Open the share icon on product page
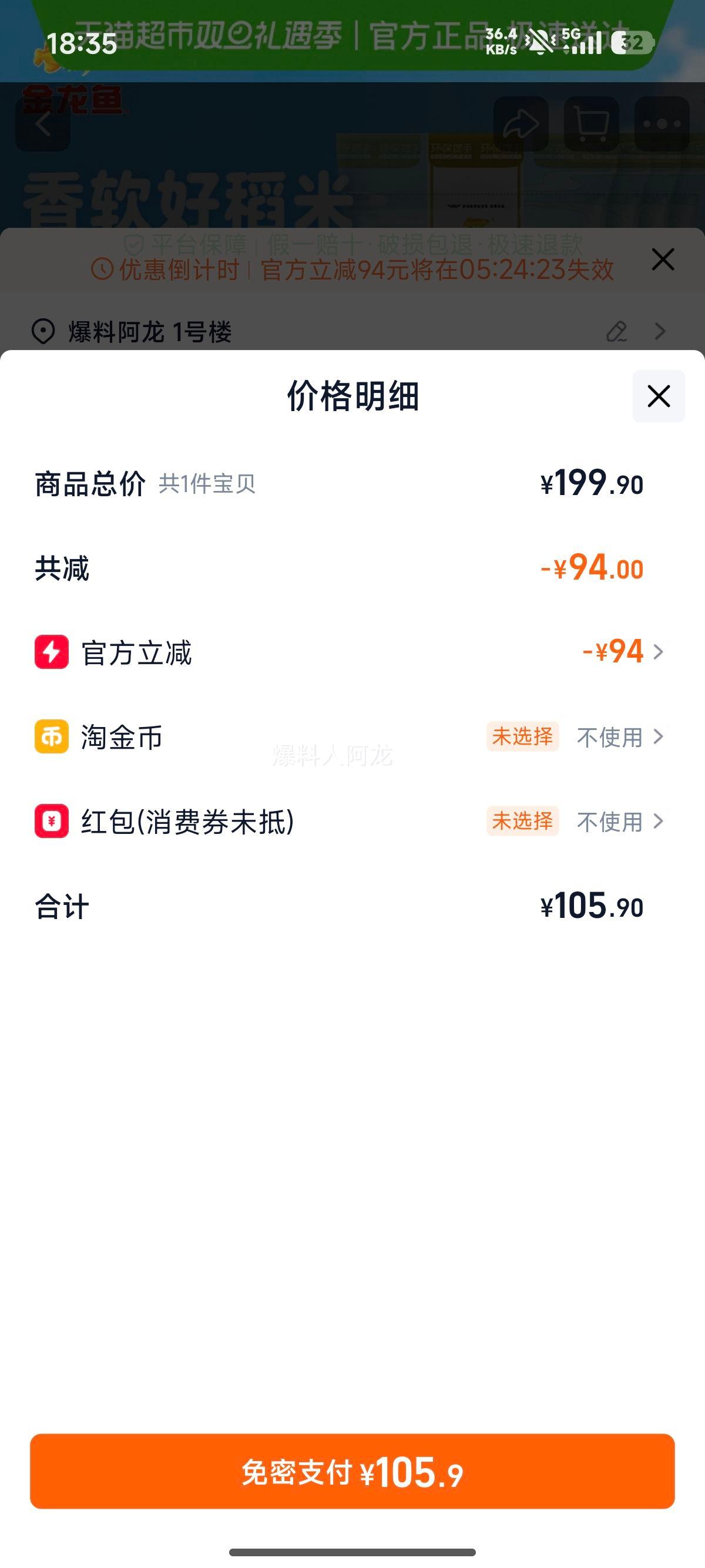This screenshot has width=705, height=1568. 522,124
